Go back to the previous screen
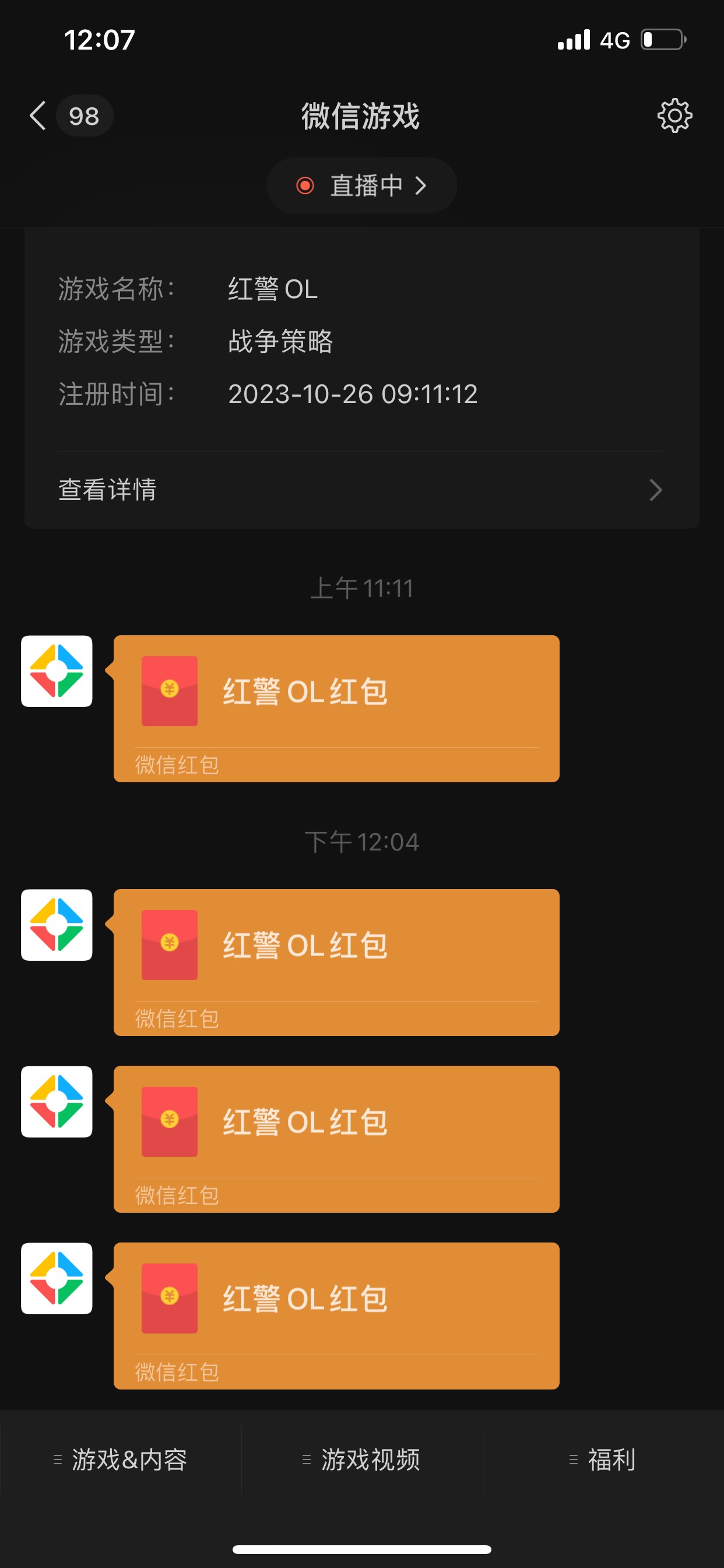724x1568 pixels. coord(38,116)
